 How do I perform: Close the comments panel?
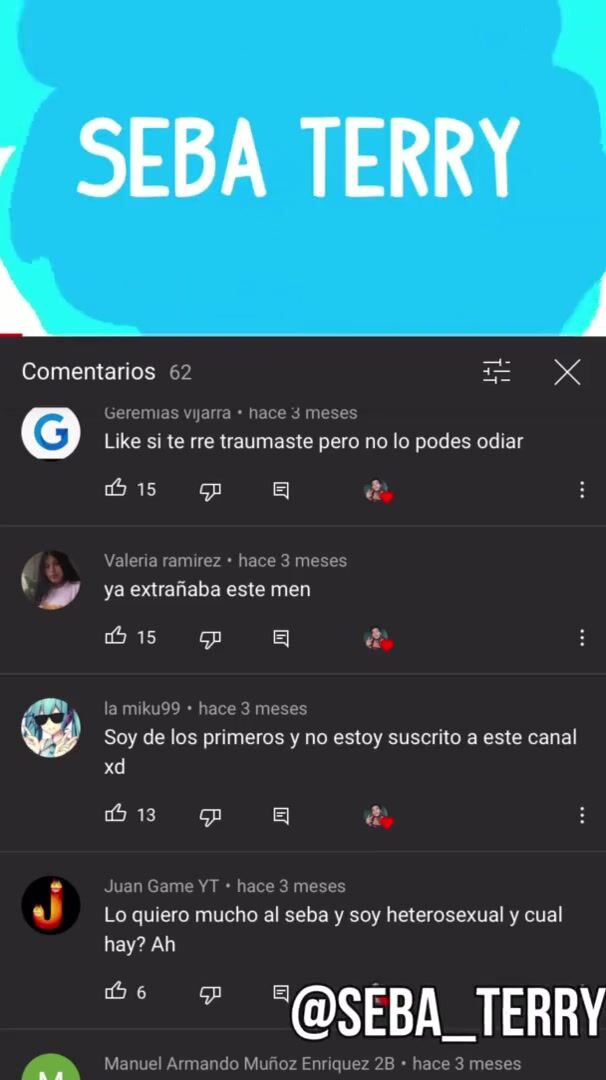coord(567,372)
